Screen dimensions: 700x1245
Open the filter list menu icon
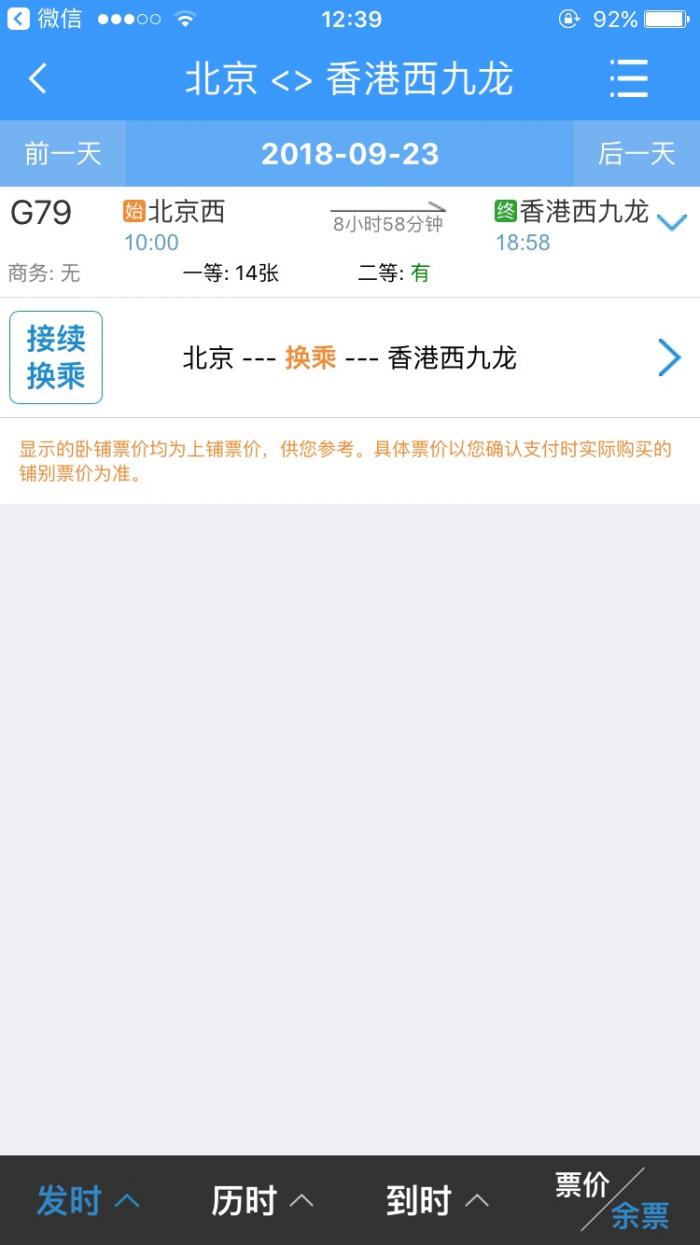pos(628,79)
